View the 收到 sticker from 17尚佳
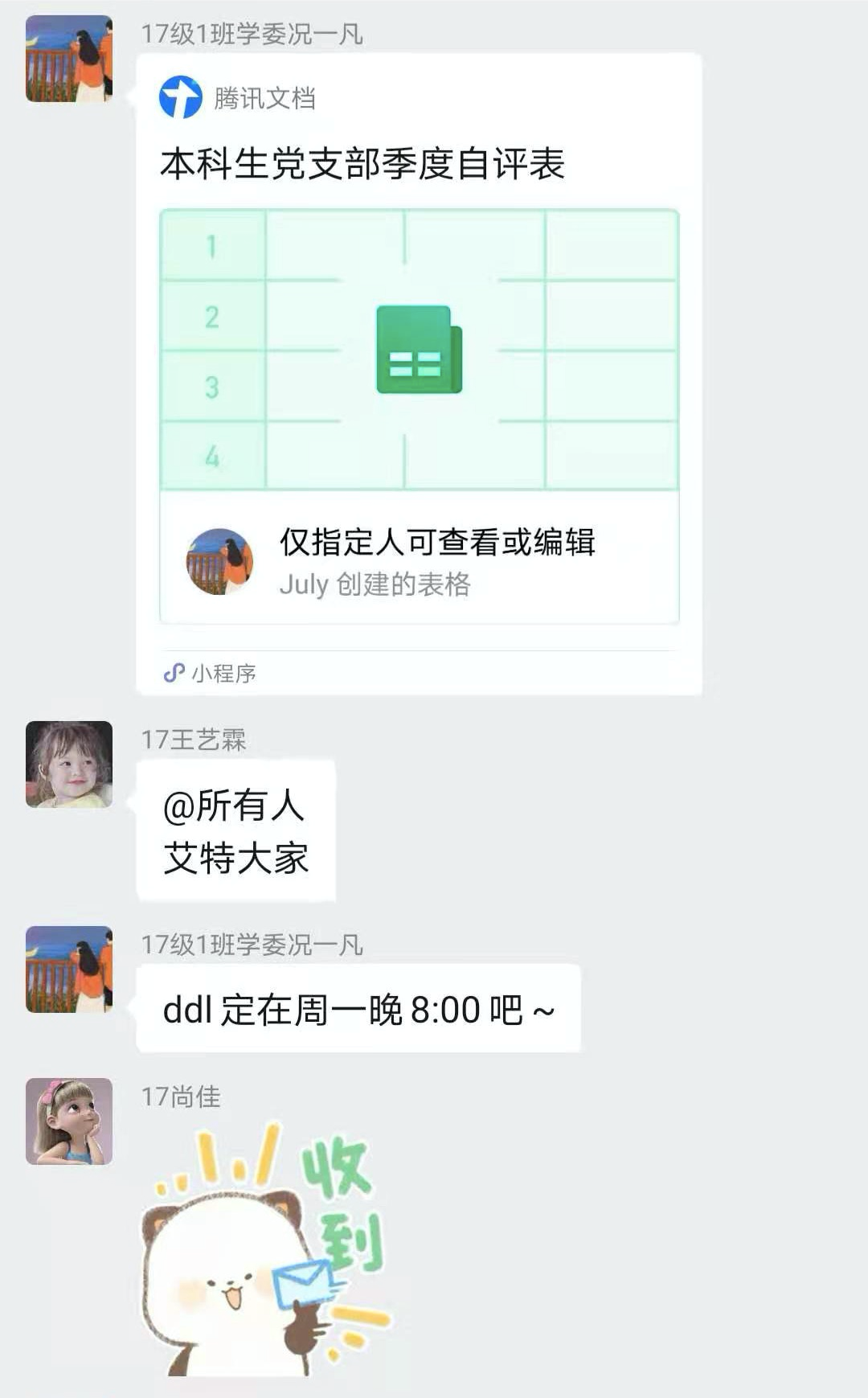This screenshot has width=868, height=1398. [267, 1250]
